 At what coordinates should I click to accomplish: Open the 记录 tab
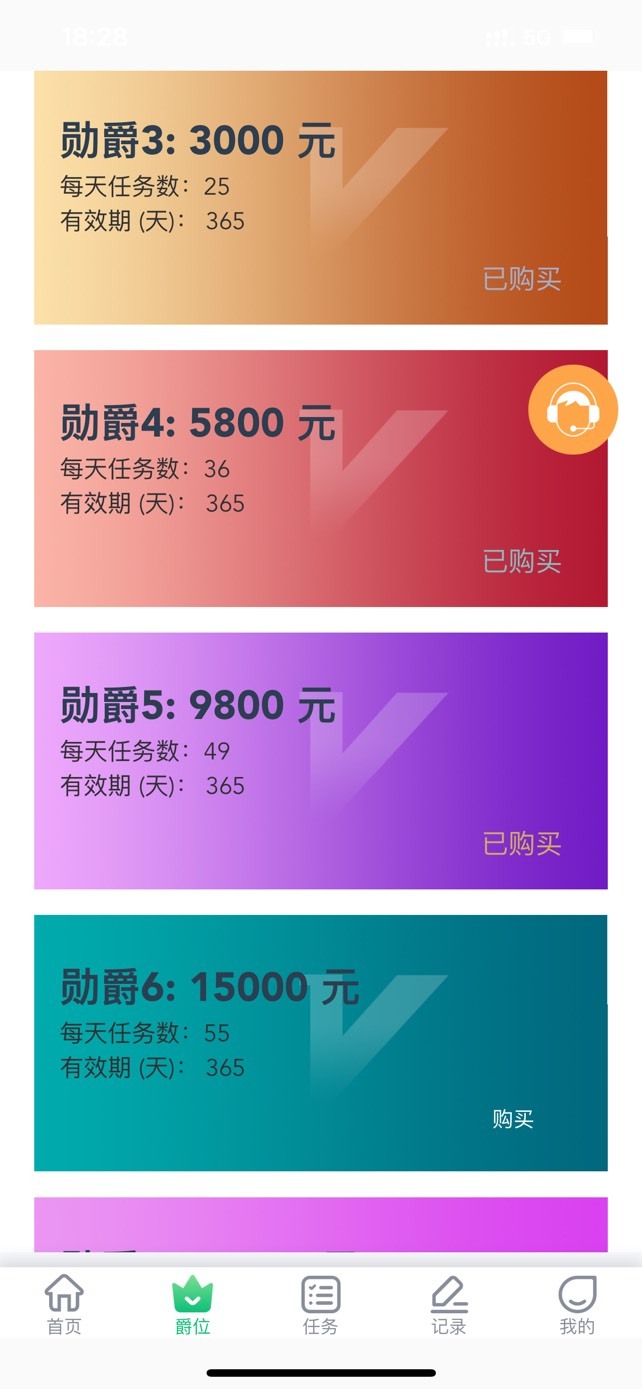coord(449,1306)
